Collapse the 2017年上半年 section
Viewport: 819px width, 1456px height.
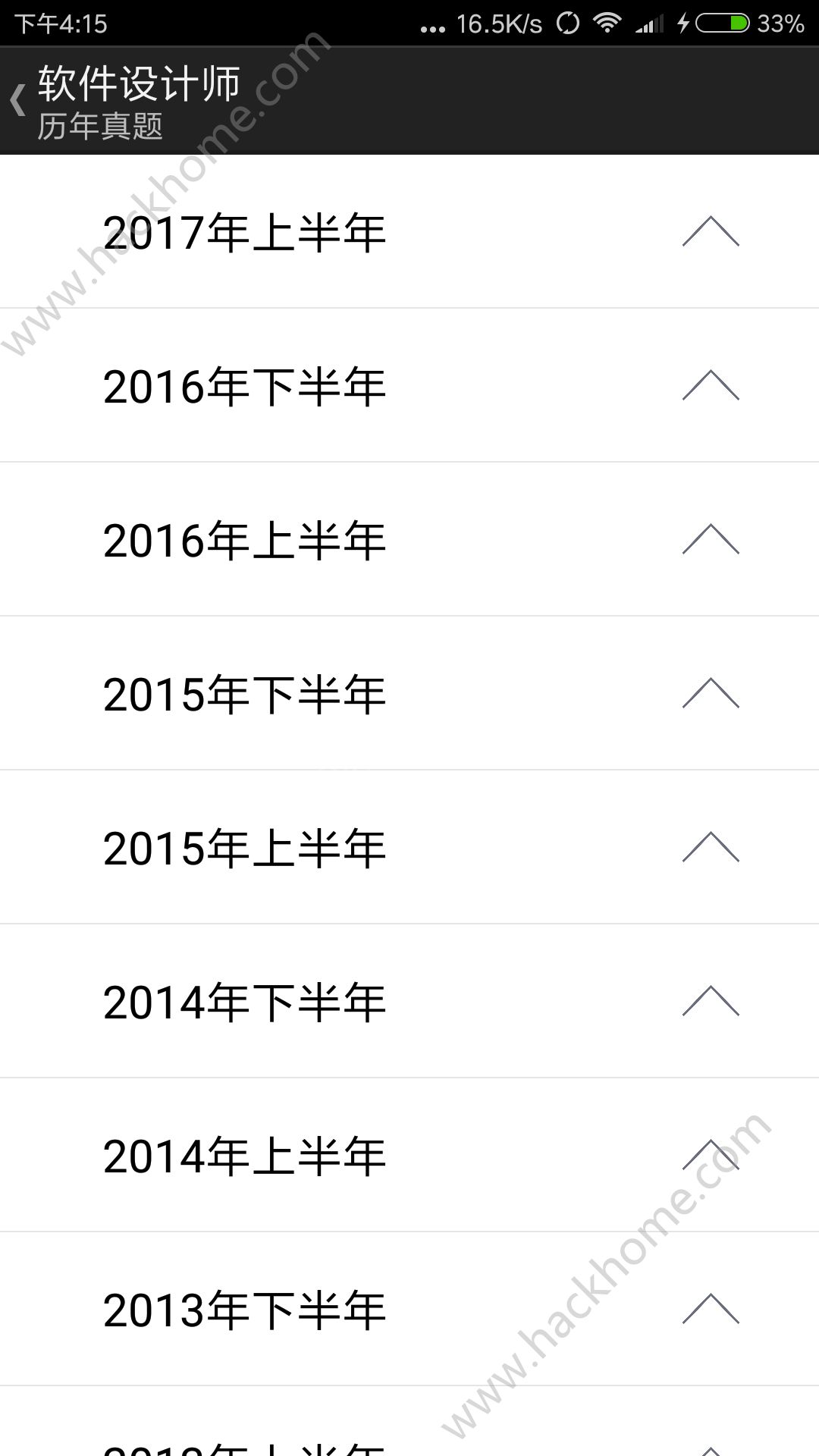tap(711, 232)
